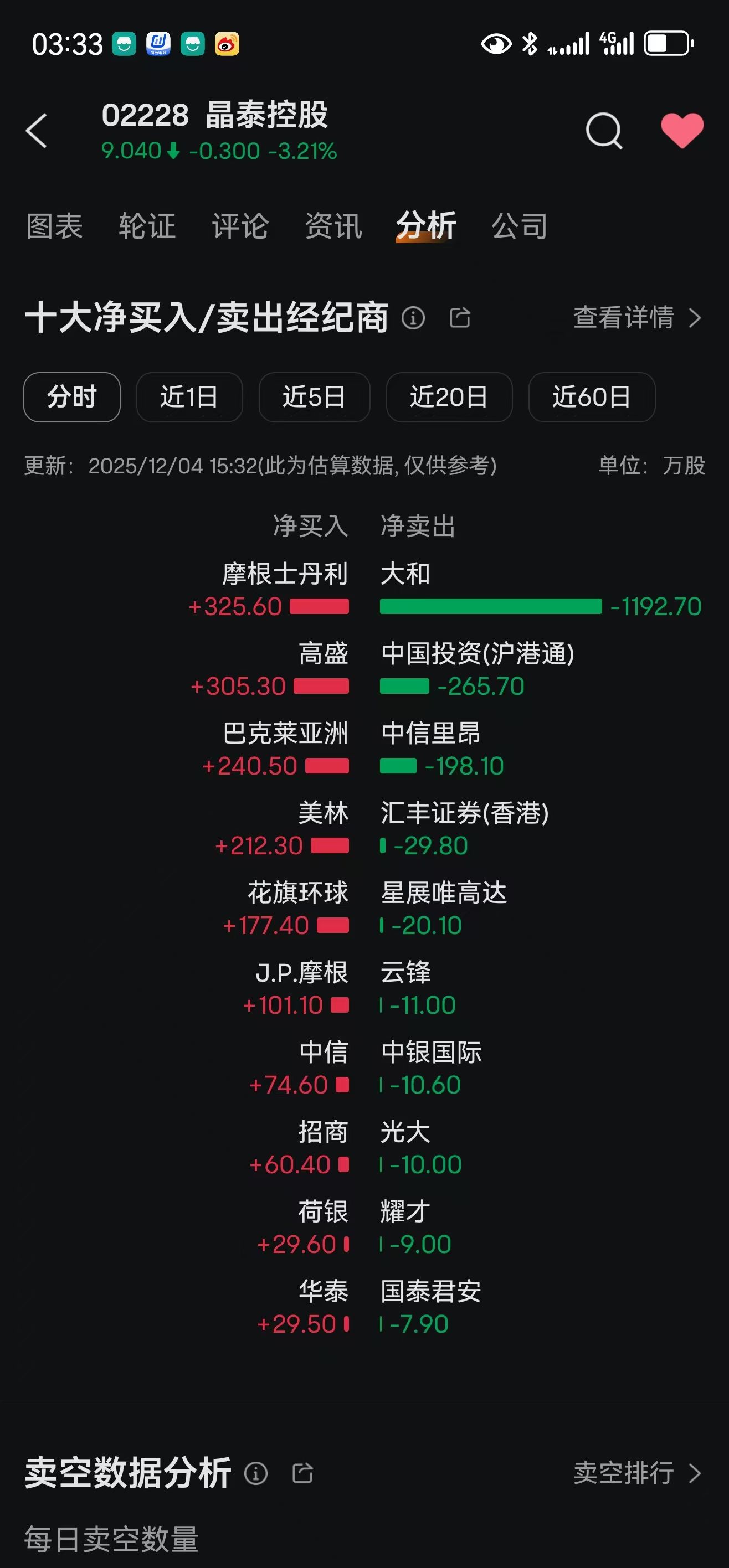Select the 分时 period chip
This screenshot has width=729, height=1568.
pos(72,397)
